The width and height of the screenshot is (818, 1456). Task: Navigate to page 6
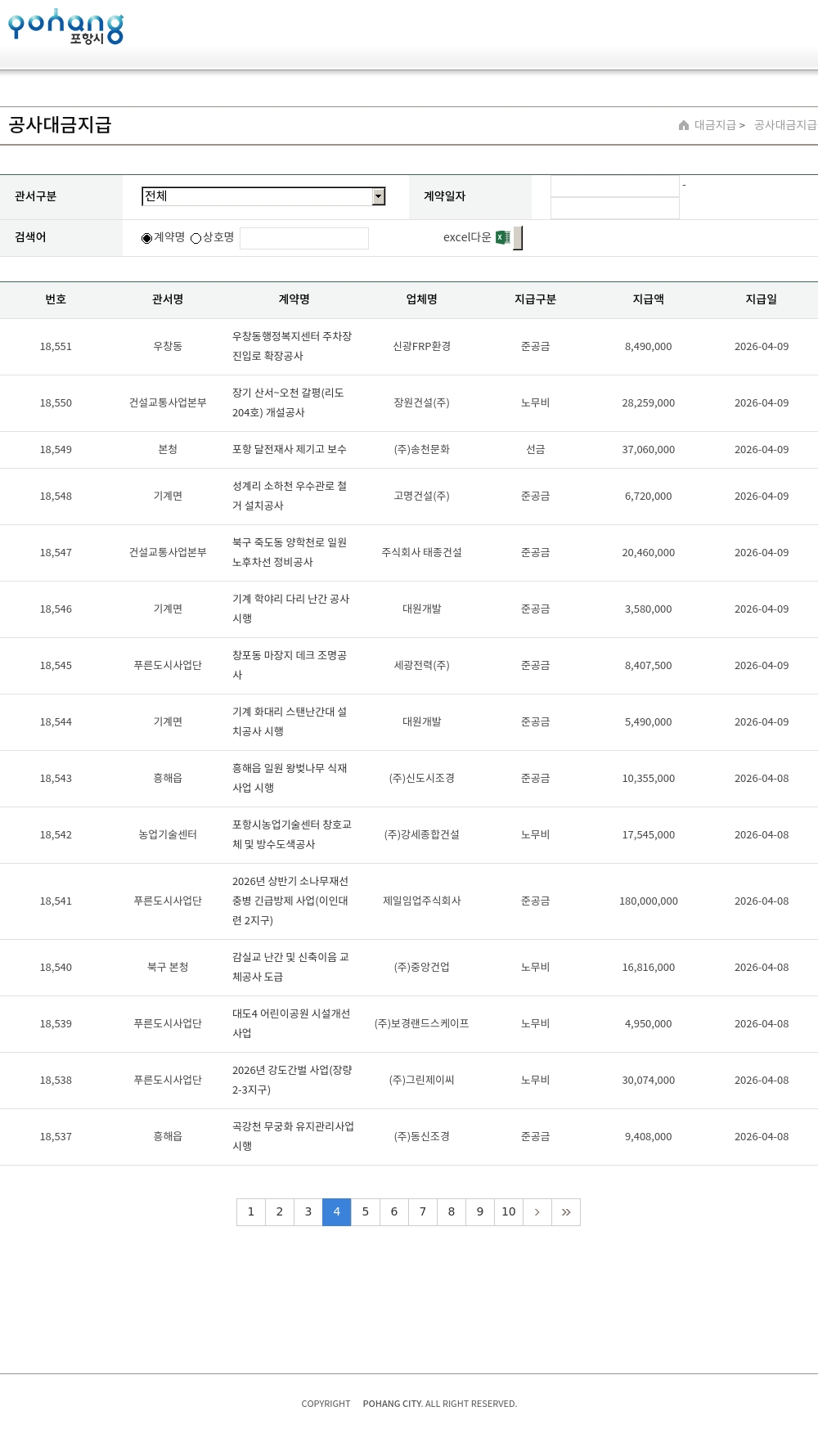tap(394, 1212)
